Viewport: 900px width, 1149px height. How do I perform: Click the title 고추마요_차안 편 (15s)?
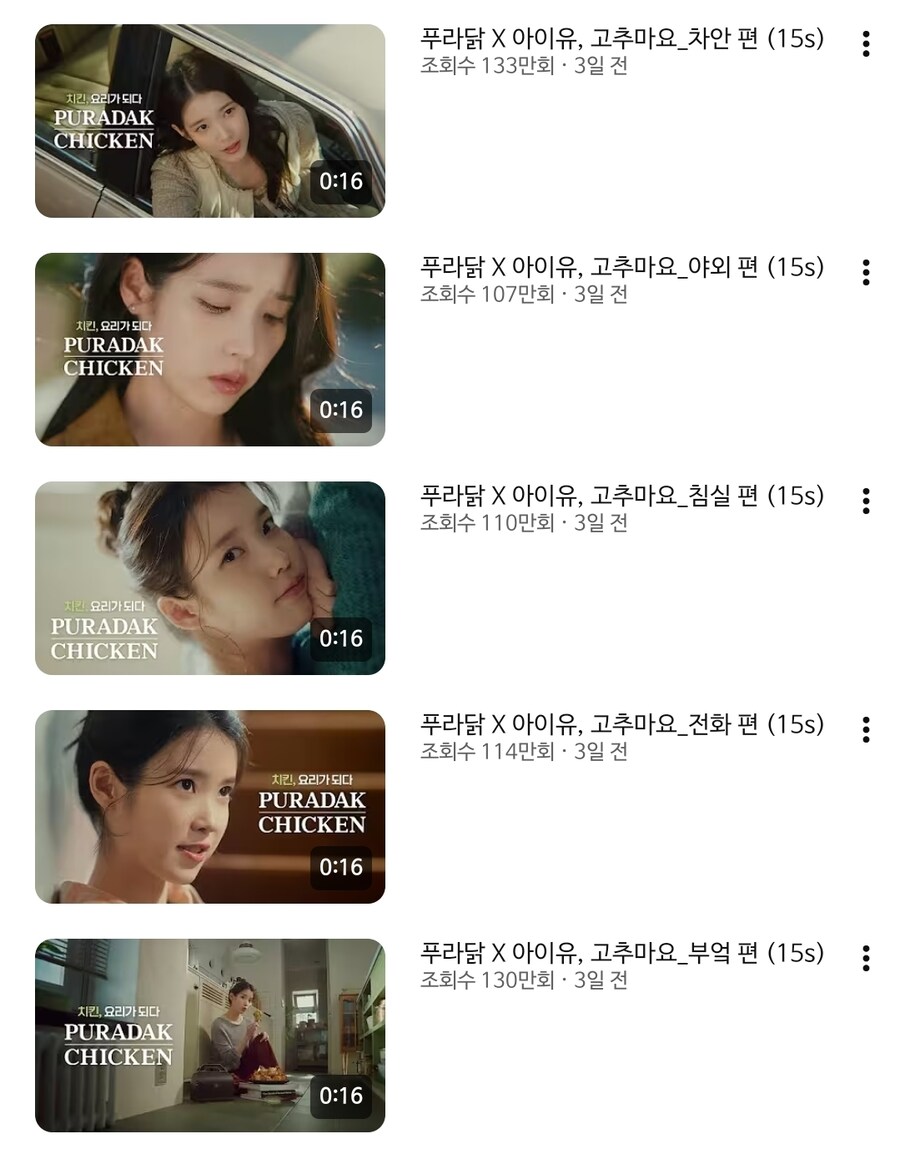[x=620, y=40]
